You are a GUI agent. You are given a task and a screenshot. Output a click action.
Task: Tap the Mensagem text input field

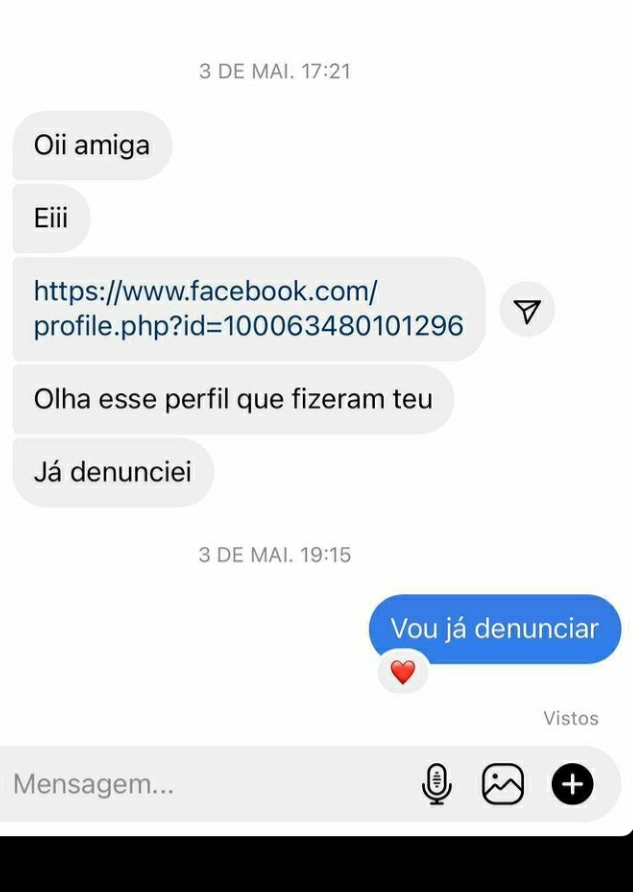(x=200, y=785)
